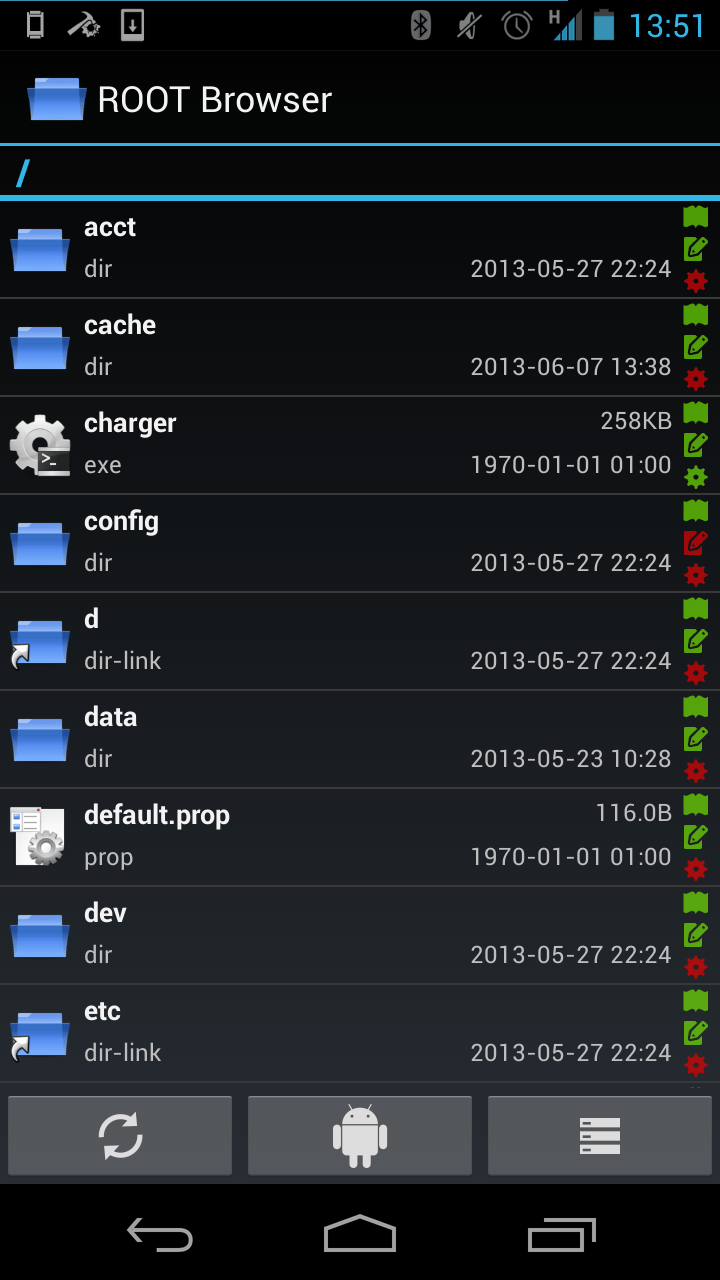Tap the refresh button

tap(120, 1136)
